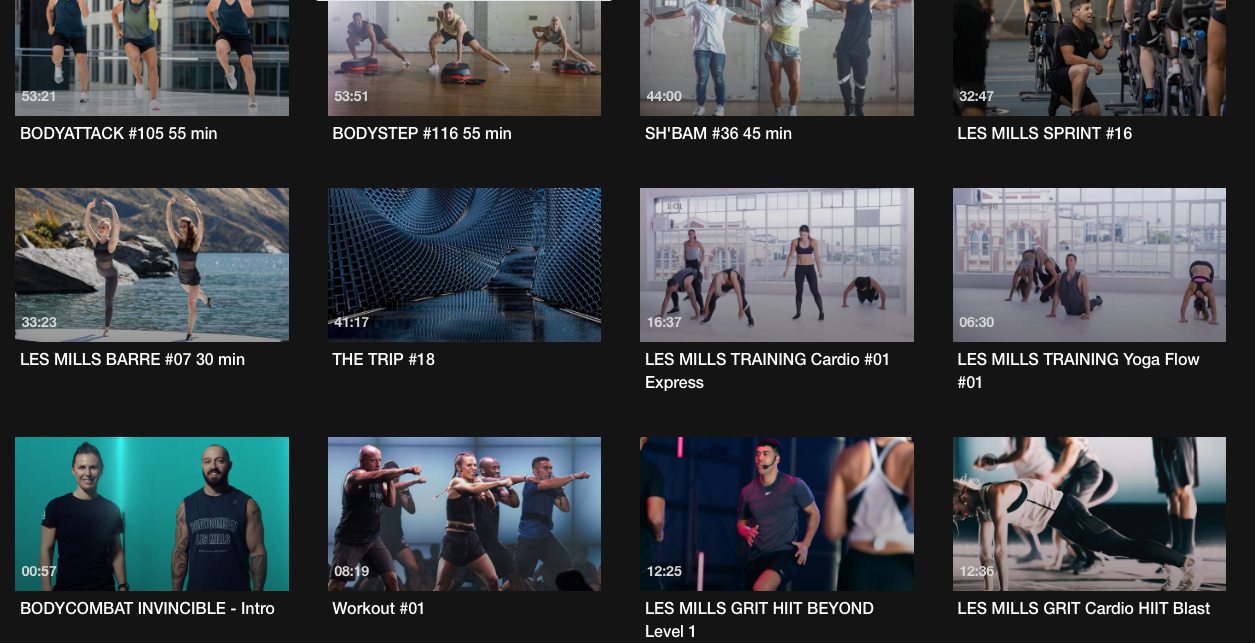Viewport: 1255px width, 643px height.
Task: Open LES MILLS GRIT HIIT BEYOND Level 1
Action: click(x=776, y=514)
